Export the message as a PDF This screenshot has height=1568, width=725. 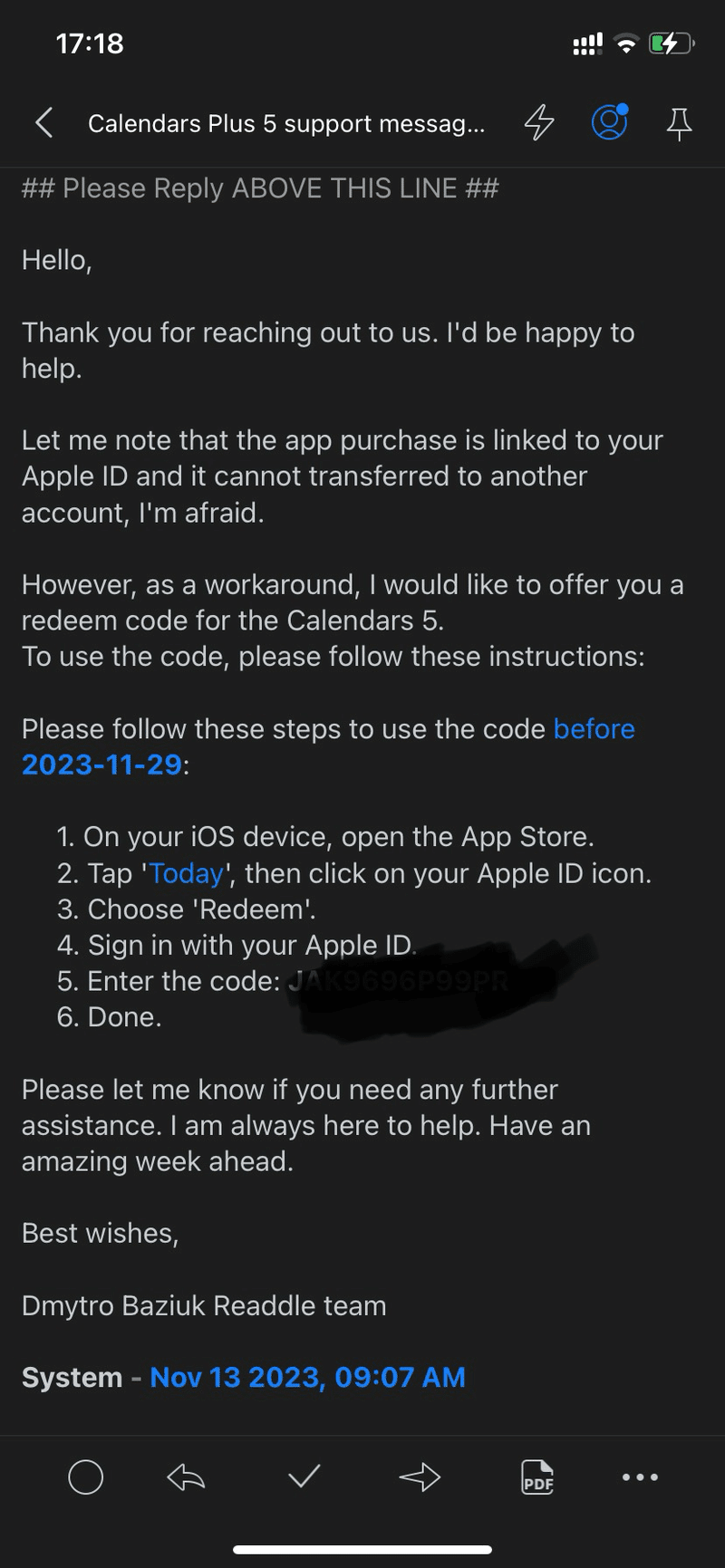536,1476
